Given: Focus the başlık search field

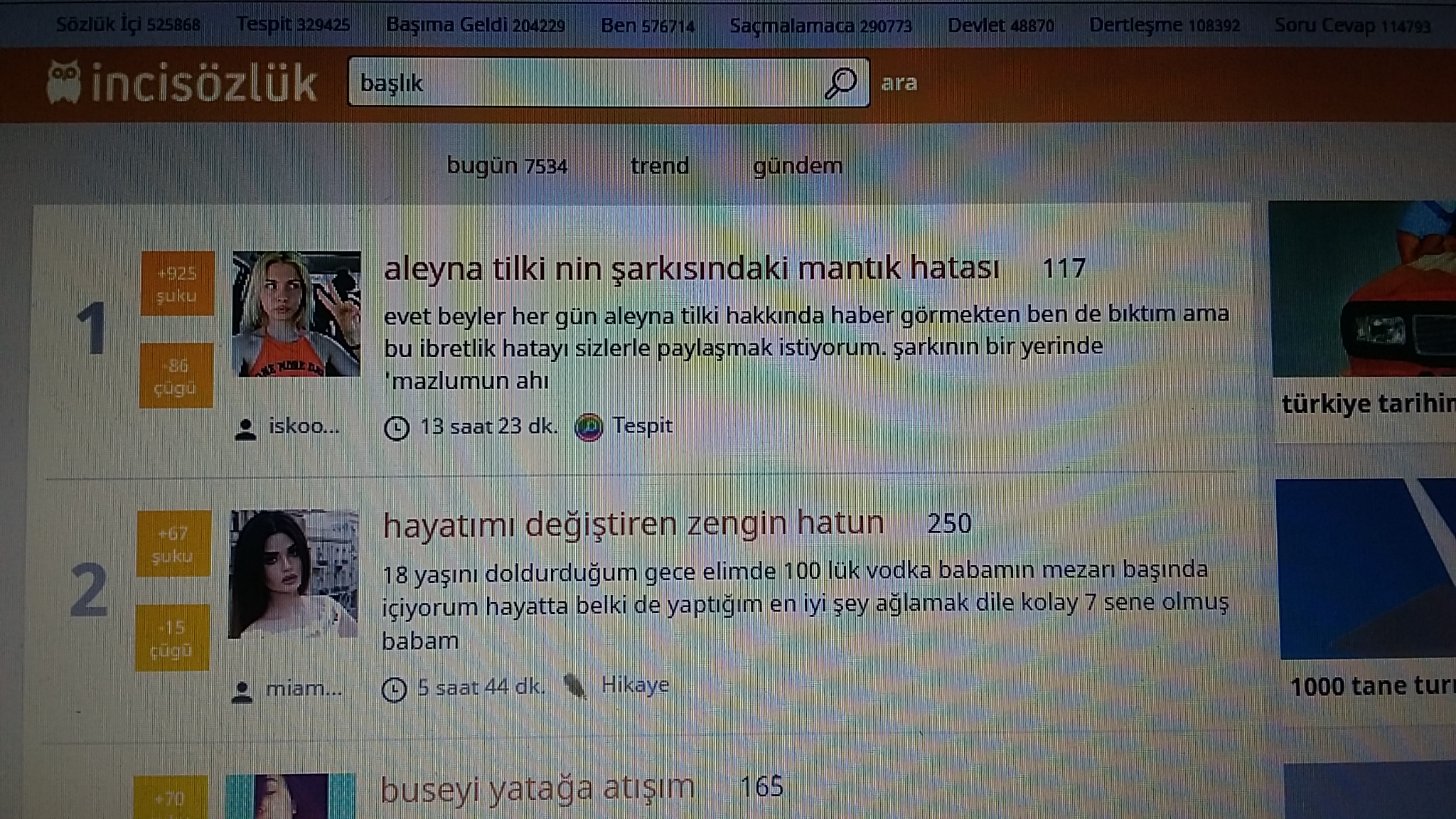Looking at the screenshot, I should (583, 83).
